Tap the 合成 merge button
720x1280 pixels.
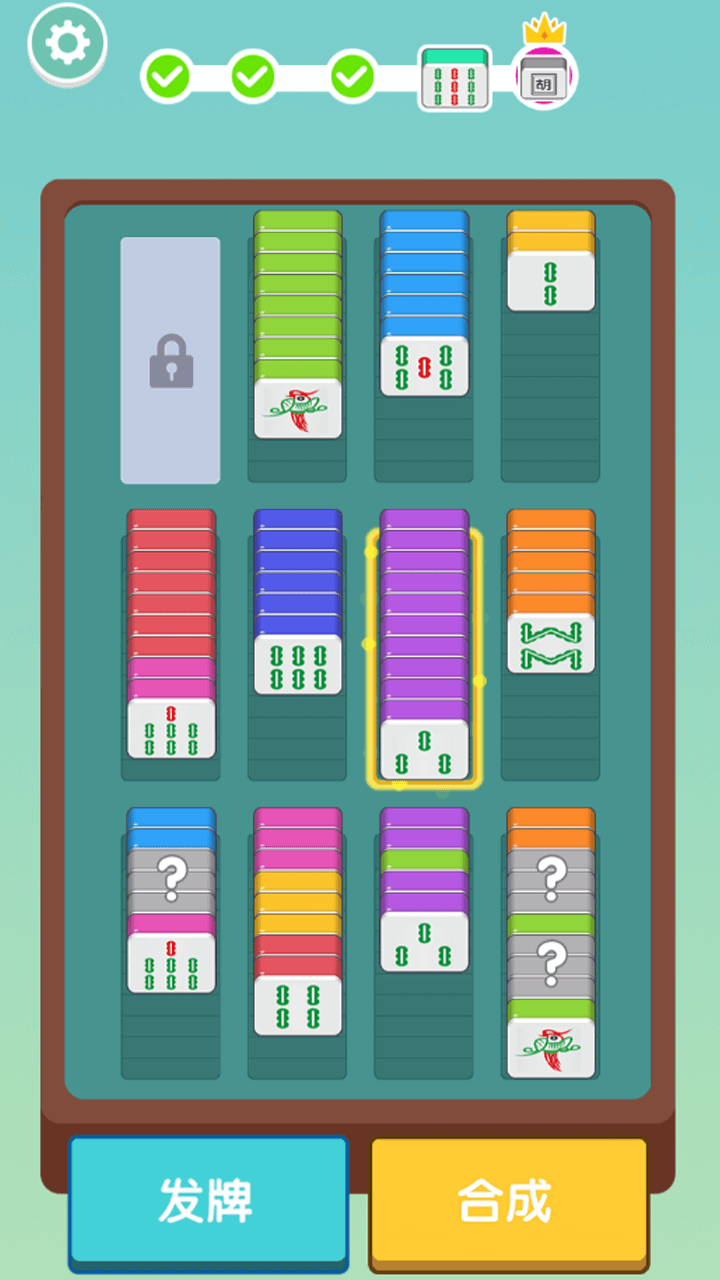pos(508,1202)
